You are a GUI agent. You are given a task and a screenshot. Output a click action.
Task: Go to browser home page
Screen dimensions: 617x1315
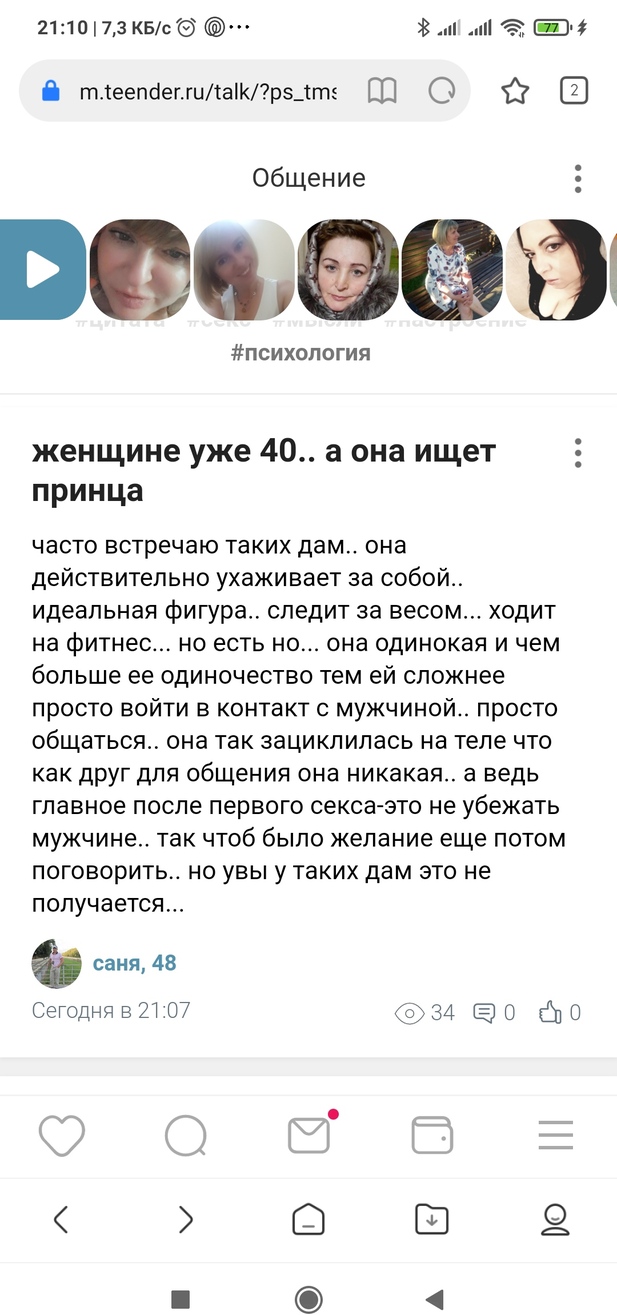pos(308,1218)
